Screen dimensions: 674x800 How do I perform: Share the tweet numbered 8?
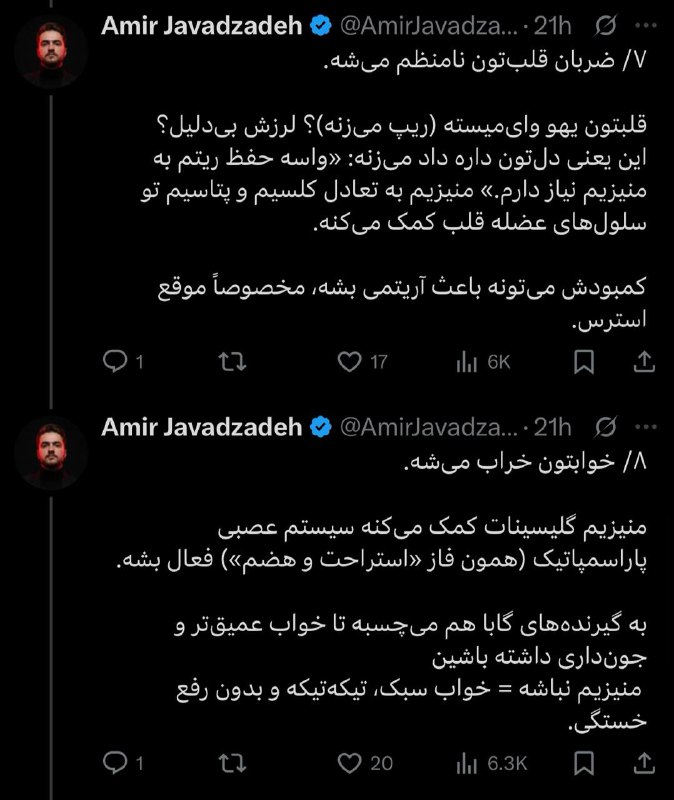pyautogui.click(x=645, y=764)
